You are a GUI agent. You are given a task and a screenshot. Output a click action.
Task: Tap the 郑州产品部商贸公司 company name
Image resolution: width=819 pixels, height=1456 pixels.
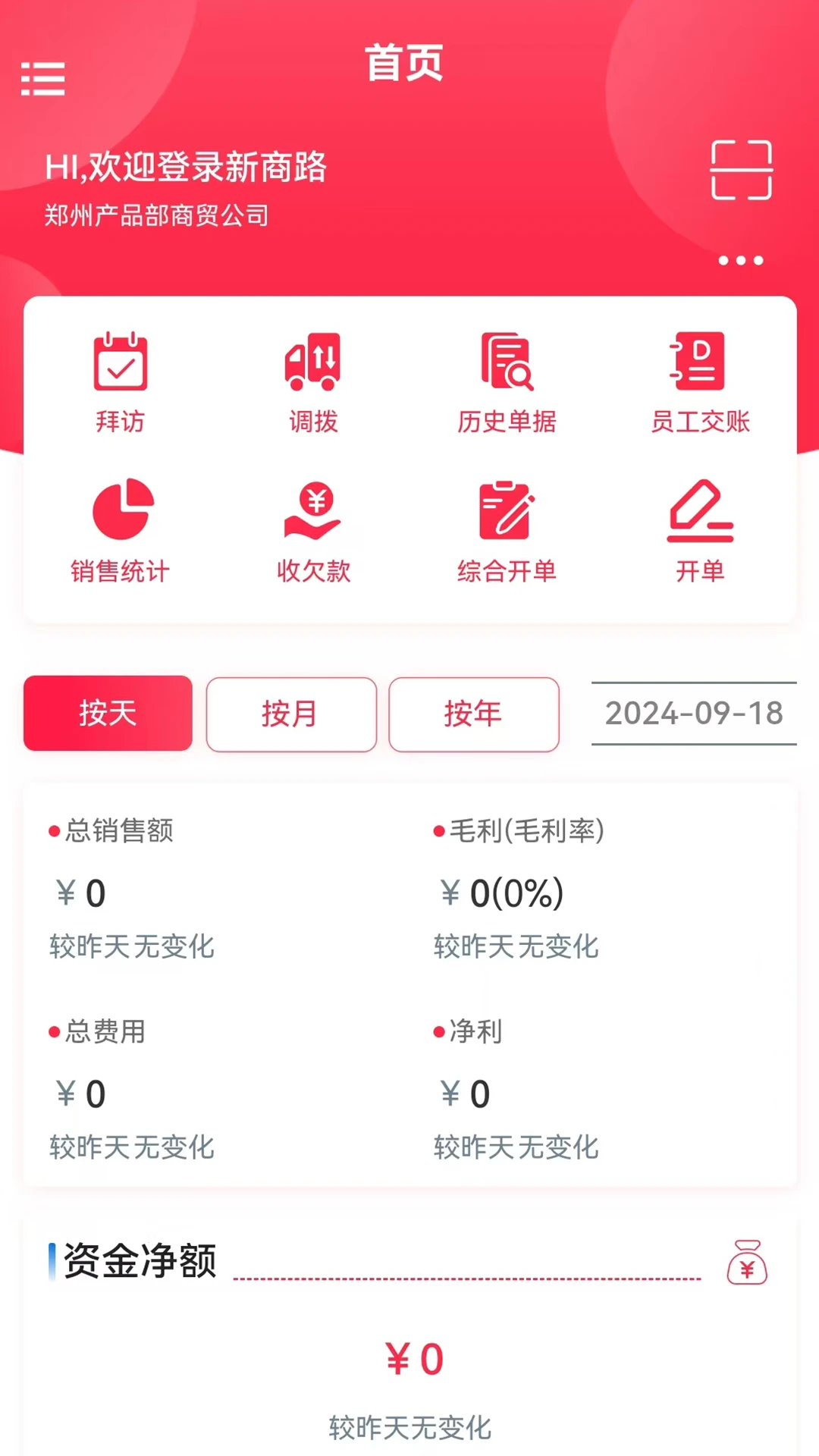coord(155,215)
